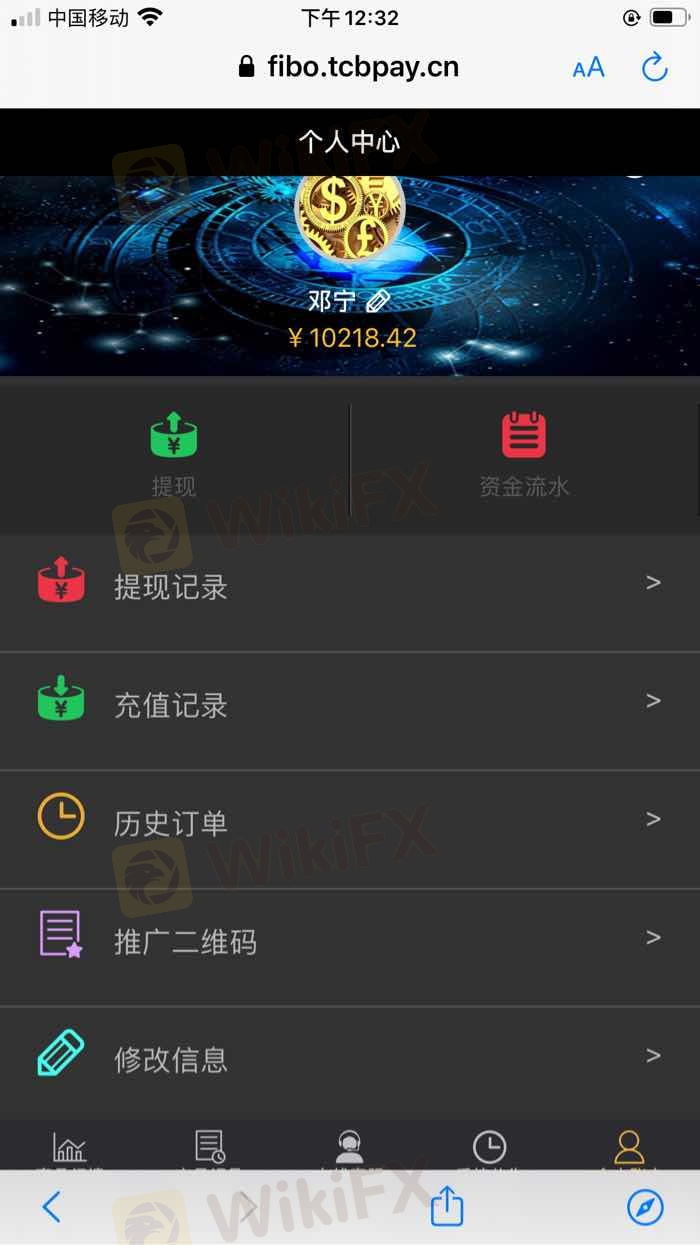The height and width of the screenshot is (1245, 700).
Task: Go to 修改信息 edit info
Action: click(350, 1058)
